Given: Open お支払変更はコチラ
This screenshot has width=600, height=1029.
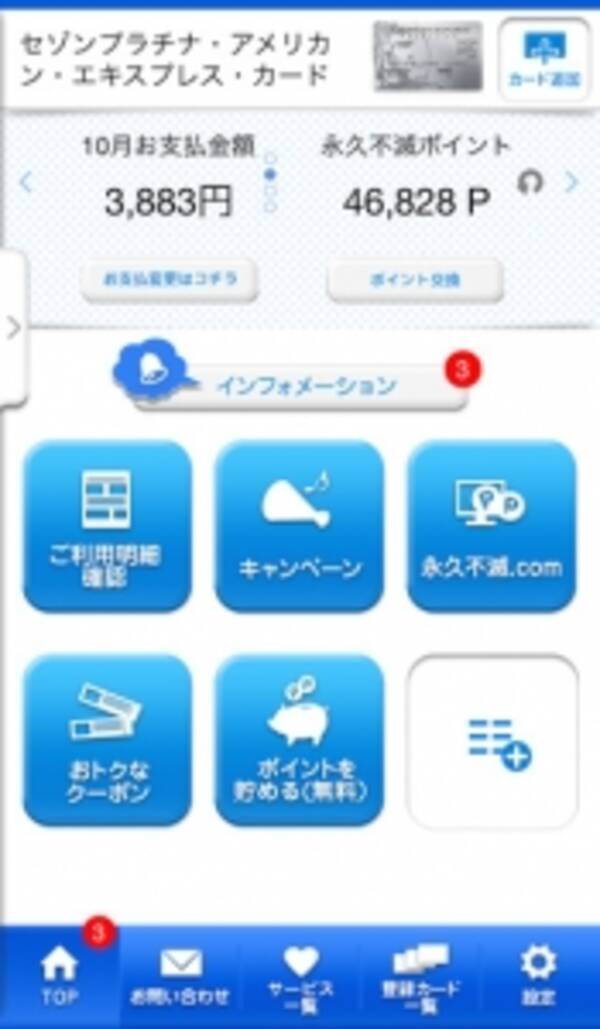Looking at the screenshot, I should 169,280.
